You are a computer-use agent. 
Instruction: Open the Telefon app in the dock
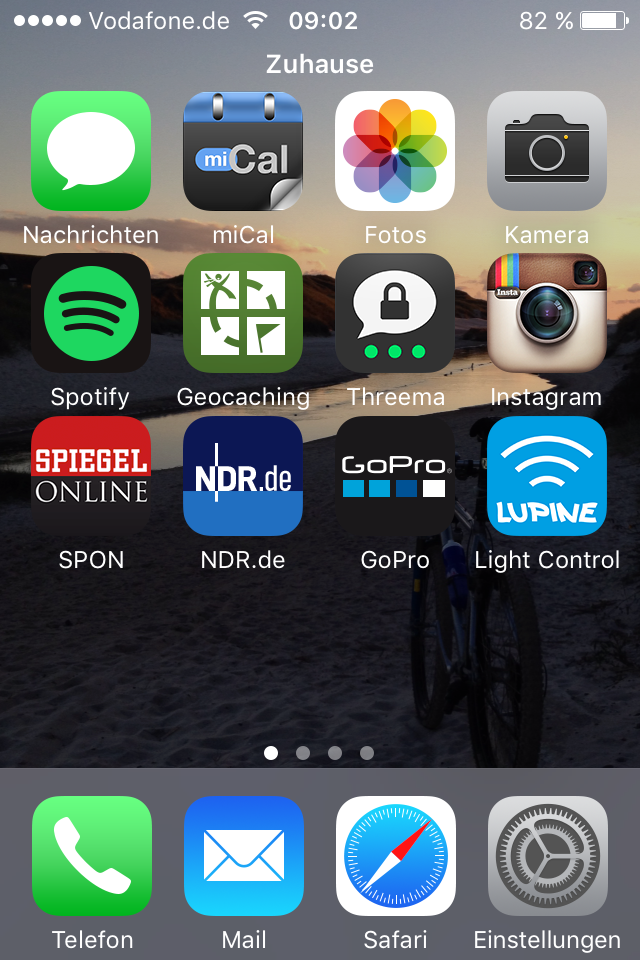[x=91, y=856]
